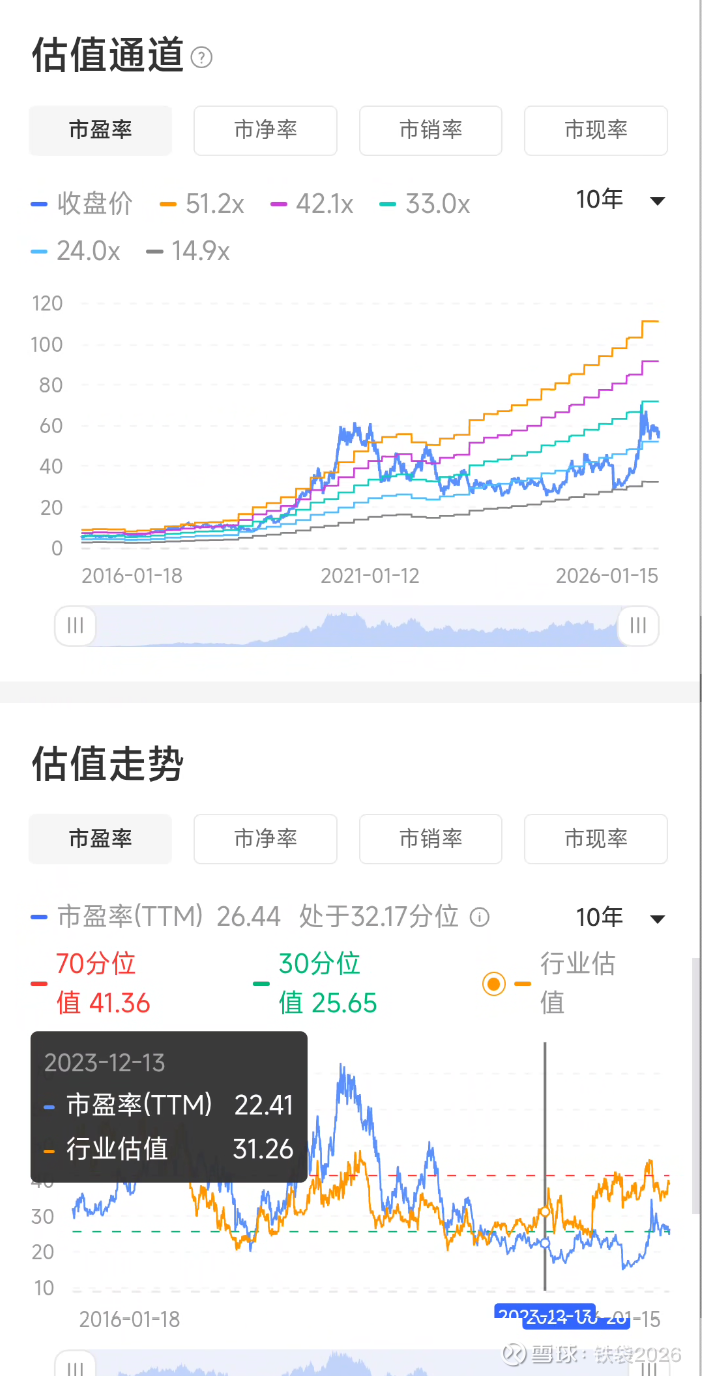Toggle the 收盘价 legend line
This screenshot has height=1376, width=702.
(82, 205)
